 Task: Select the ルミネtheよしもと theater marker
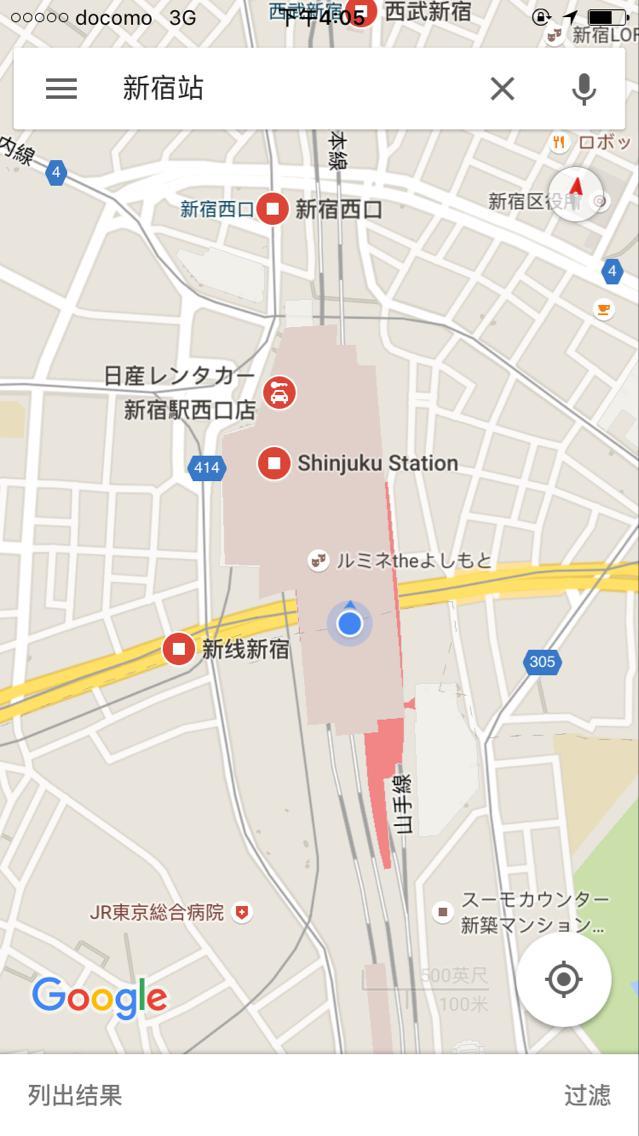click(x=318, y=560)
